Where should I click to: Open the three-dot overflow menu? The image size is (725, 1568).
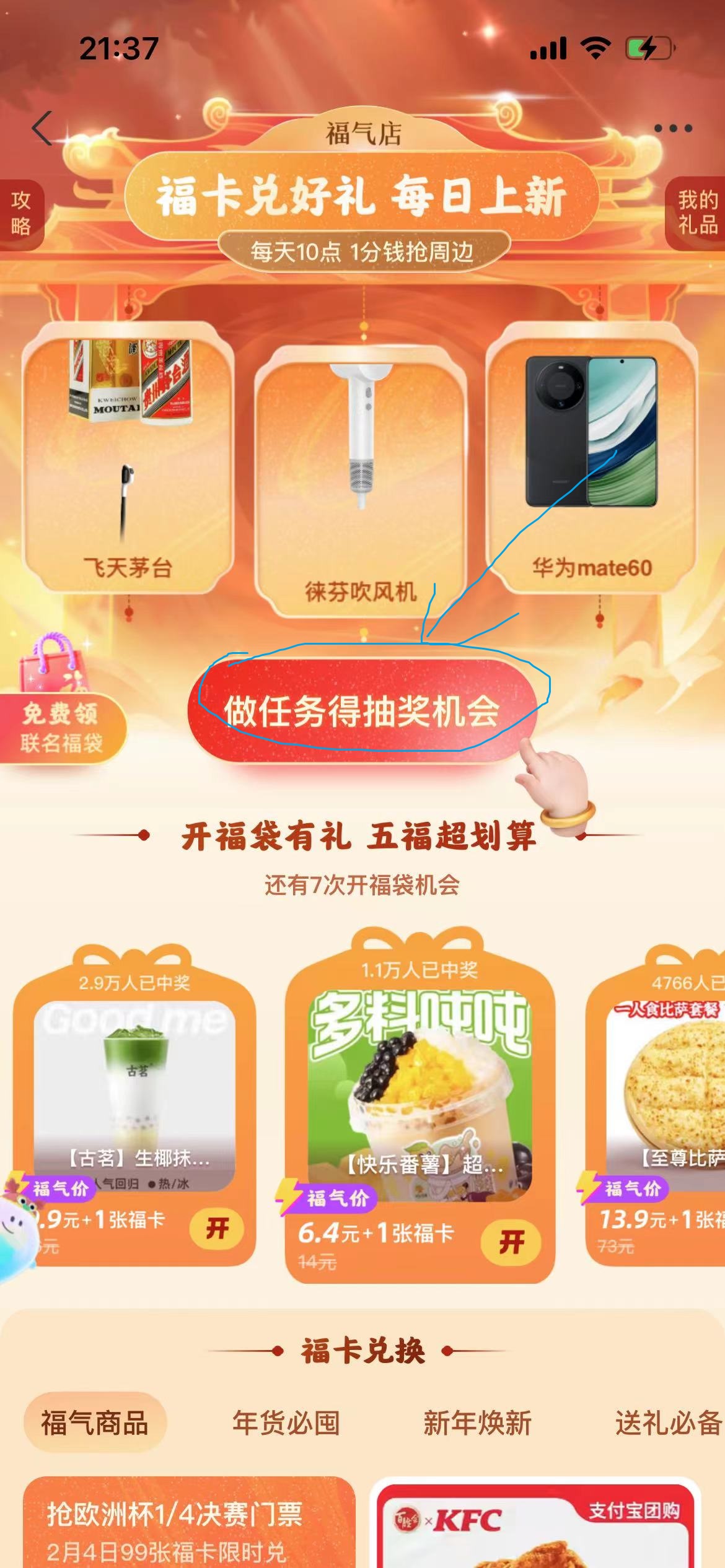click(x=672, y=129)
